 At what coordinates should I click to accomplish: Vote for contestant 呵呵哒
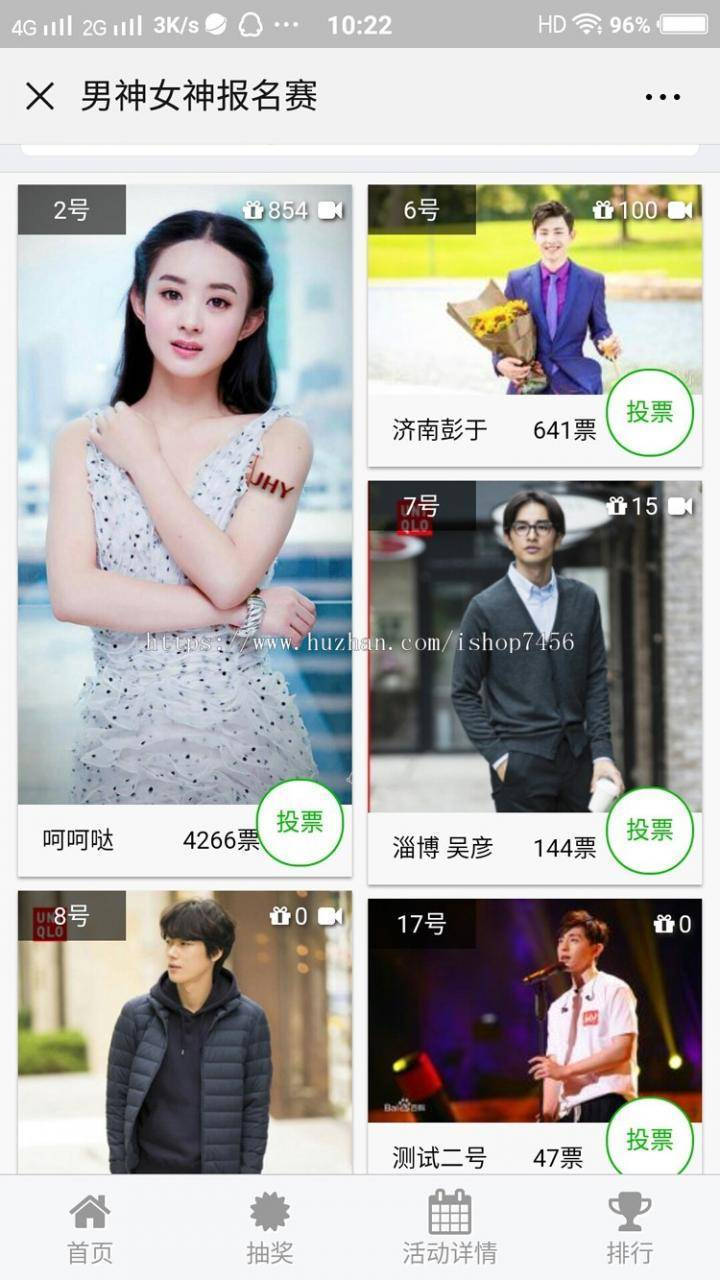[300, 822]
